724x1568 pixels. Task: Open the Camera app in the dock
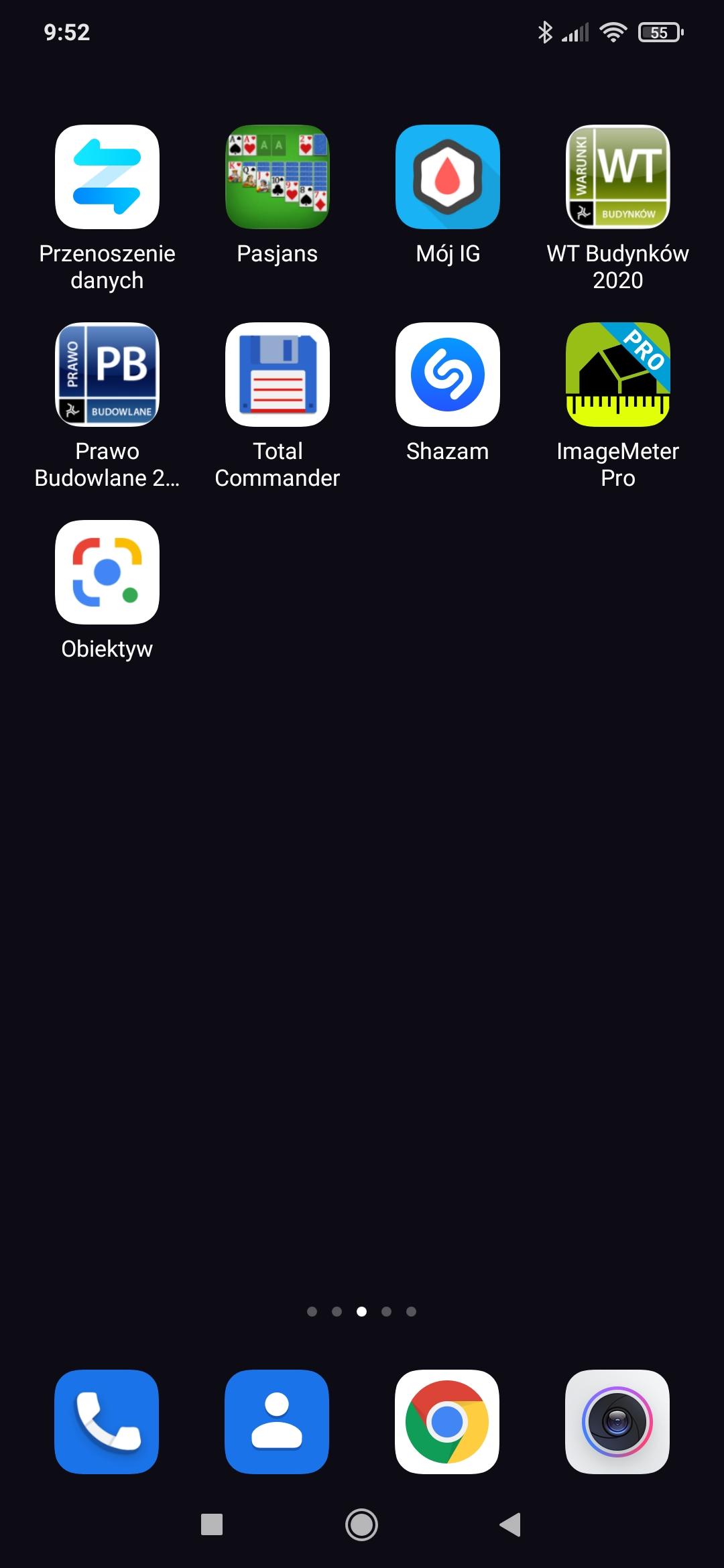pyautogui.click(x=617, y=1421)
